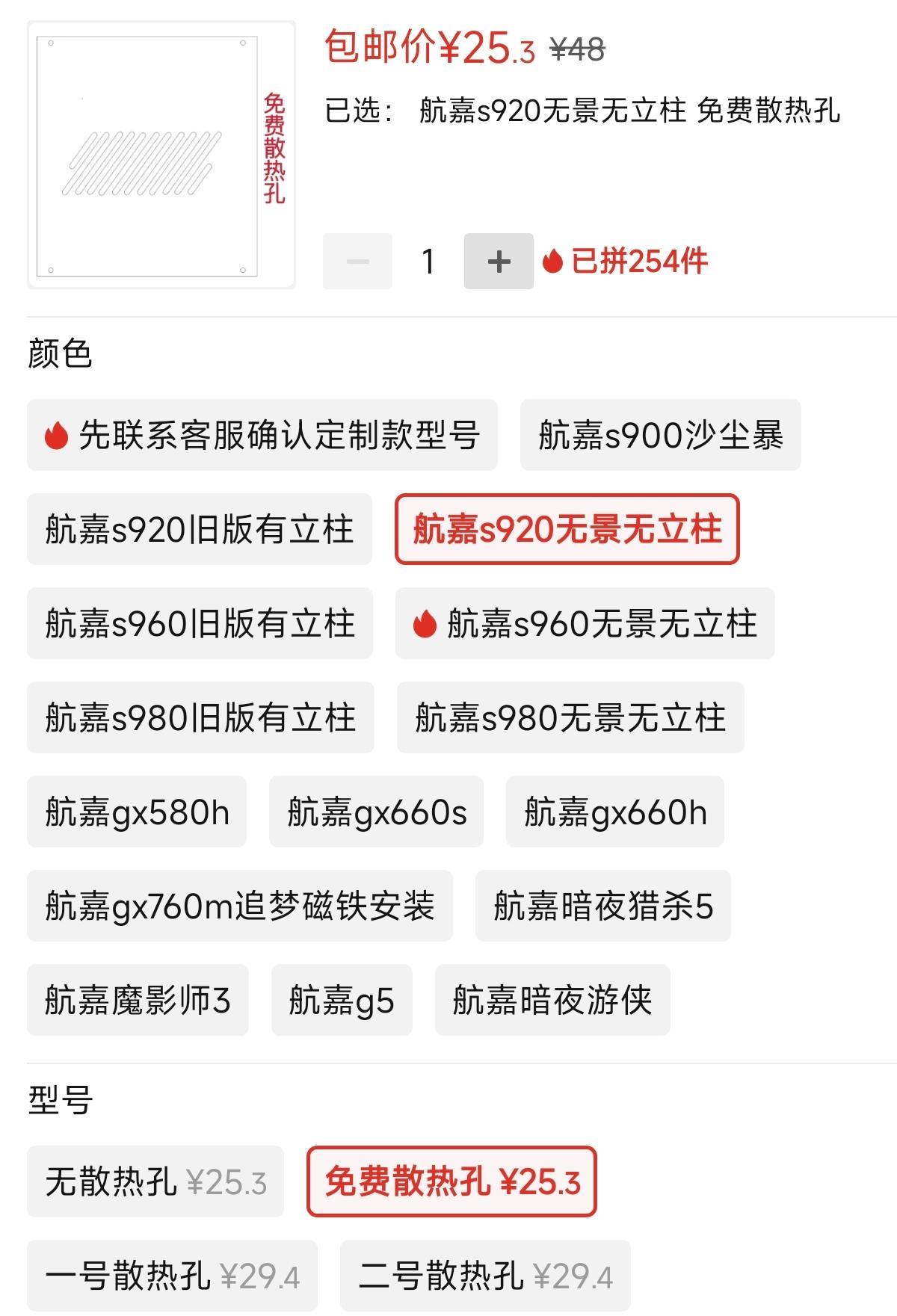
Task: Select 航嘉暗夜游侠 option
Action: pos(552,1000)
